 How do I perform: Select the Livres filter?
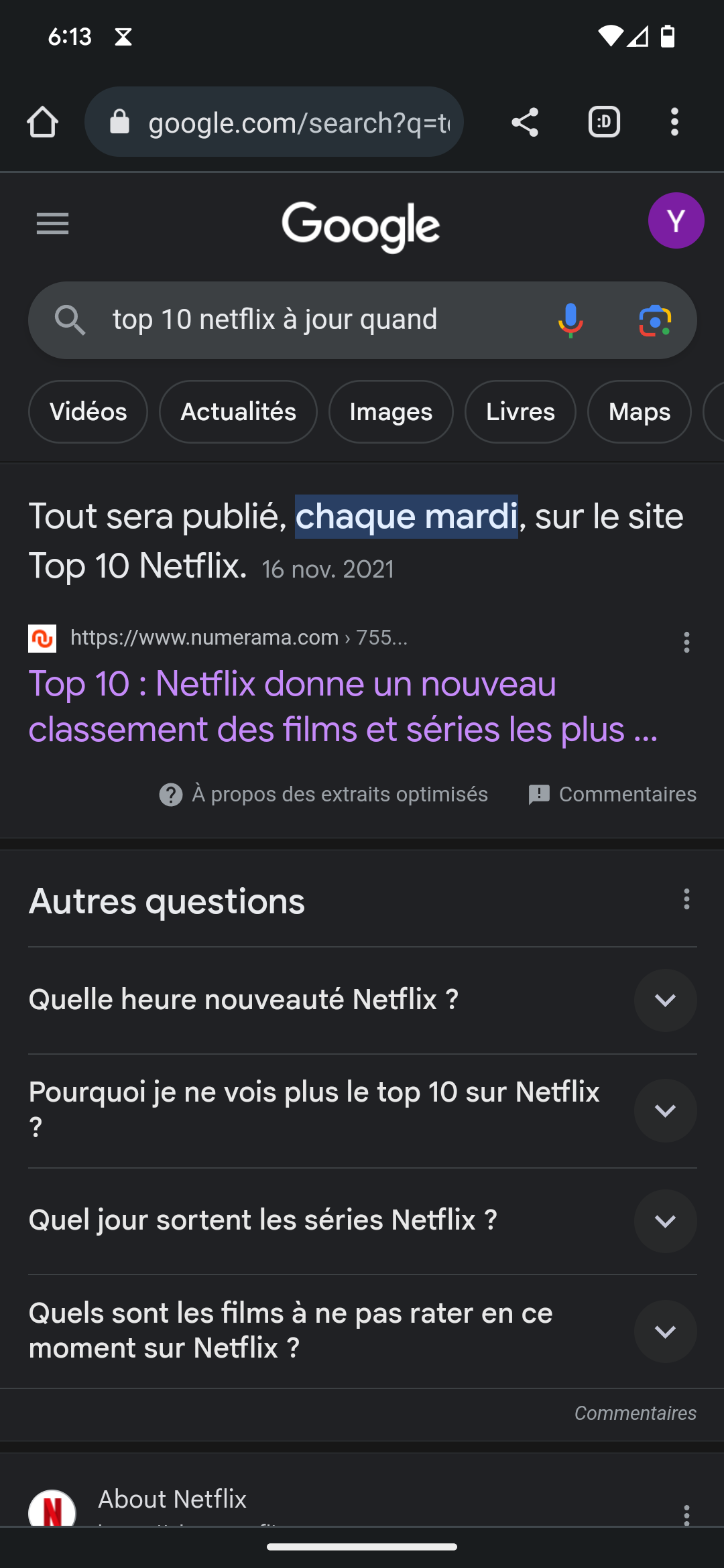click(520, 412)
